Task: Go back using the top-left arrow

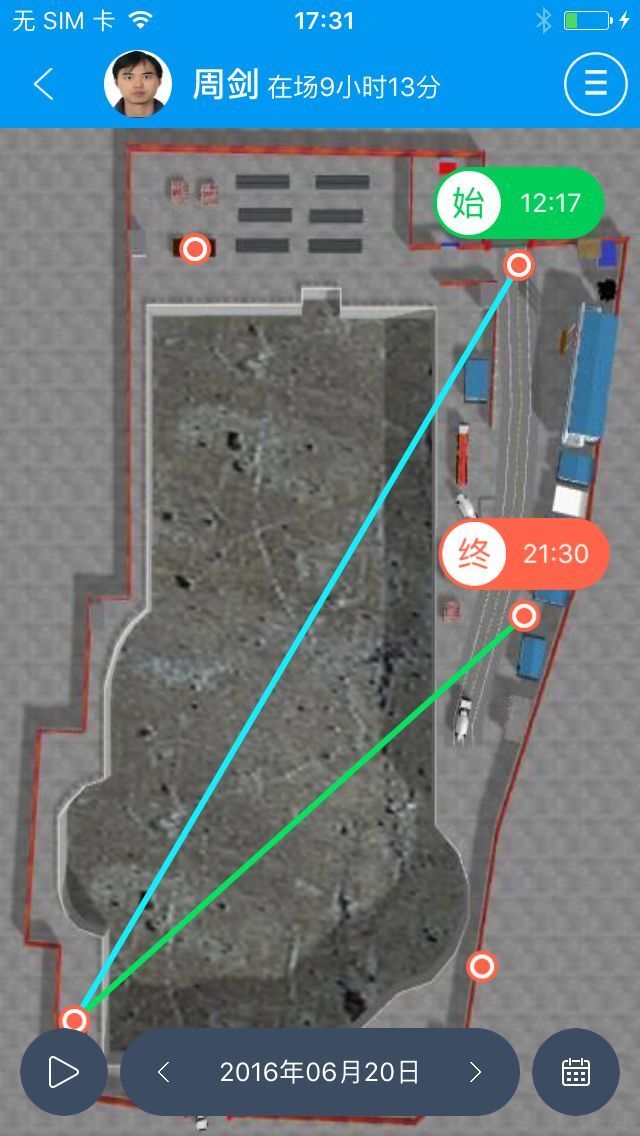Action: tap(43, 85)
